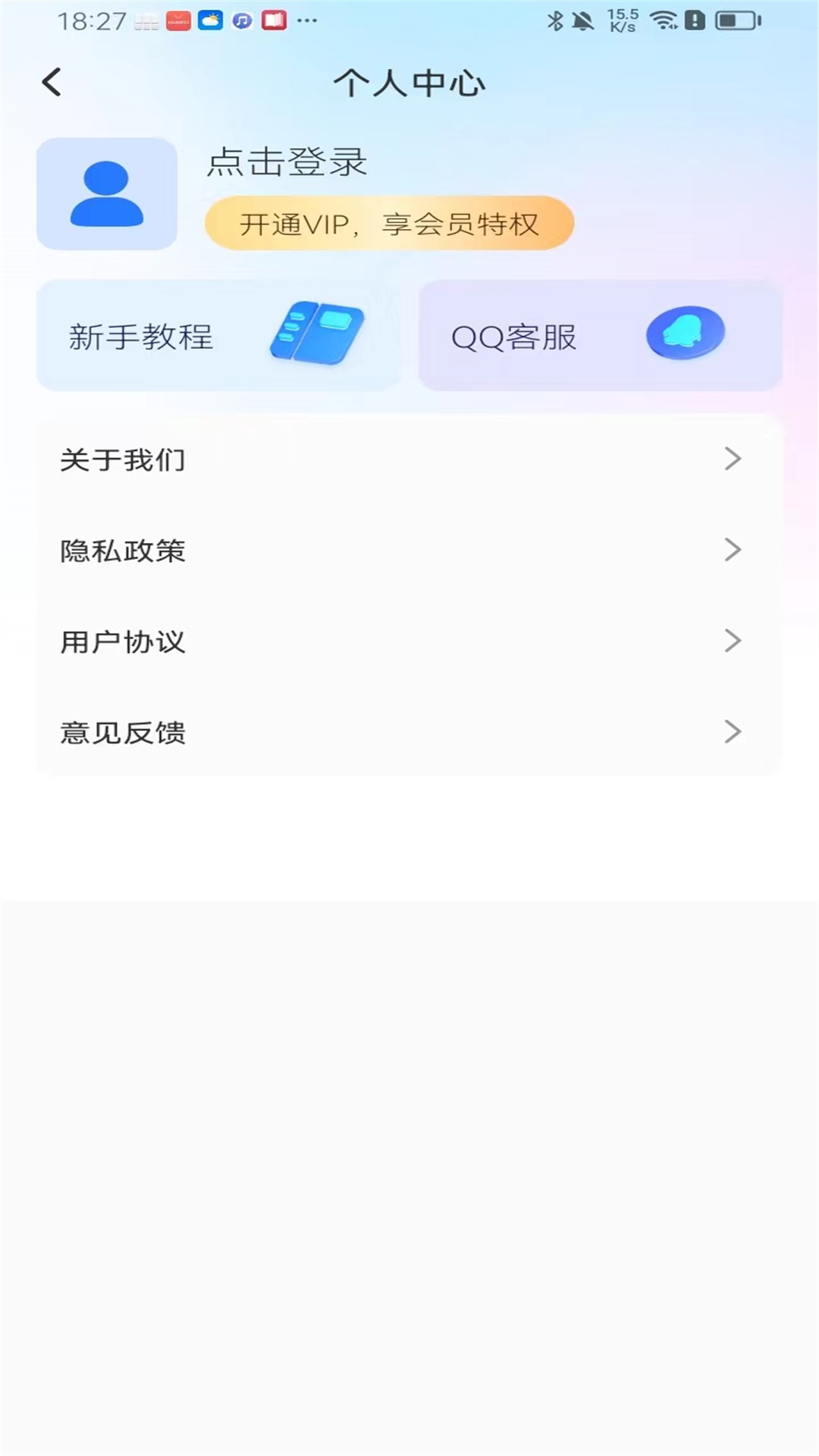Click the muted notification bell icon
819x1456 pixels.
582,20
